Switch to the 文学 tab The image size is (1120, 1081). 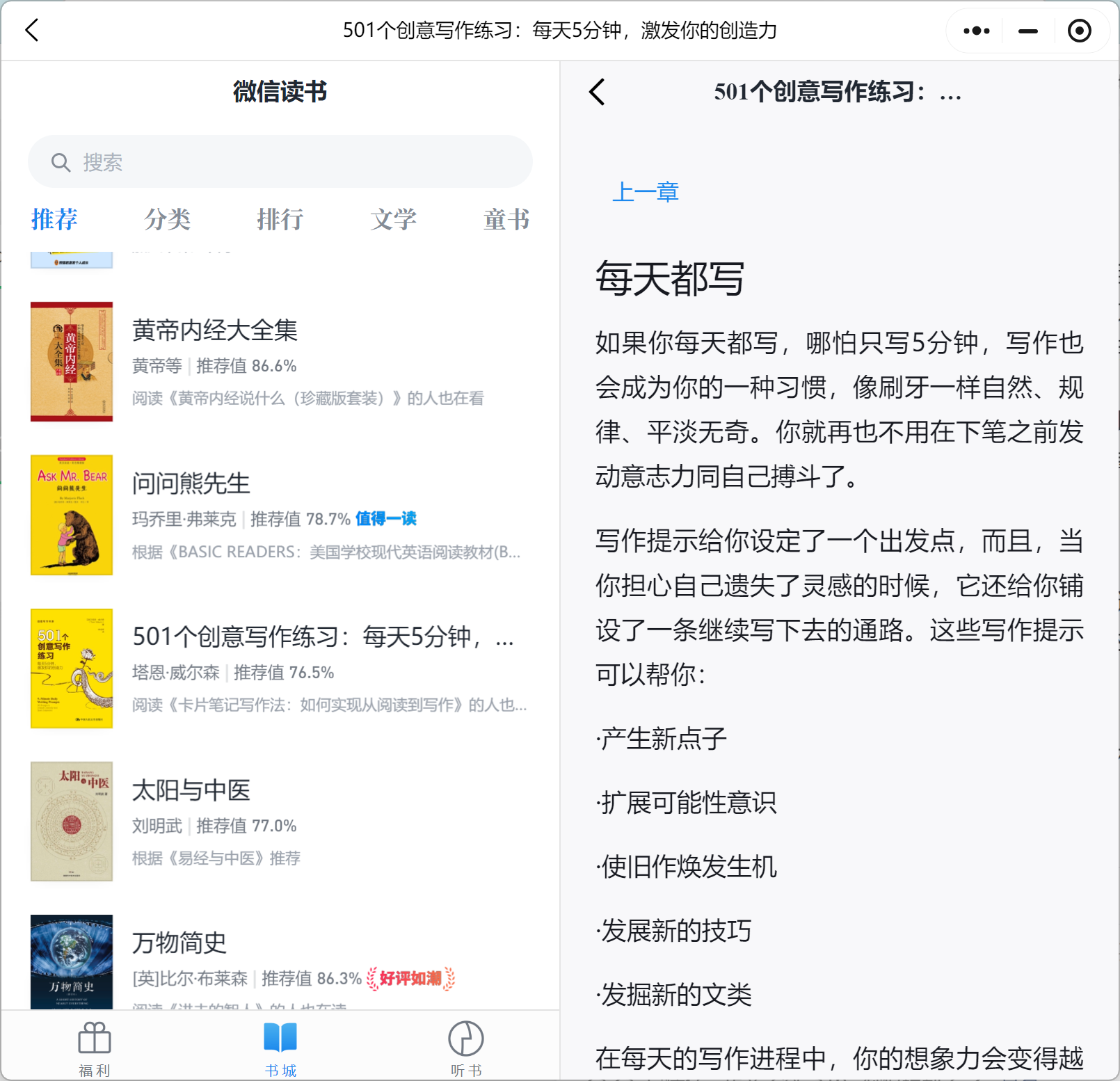coord(393,219)
